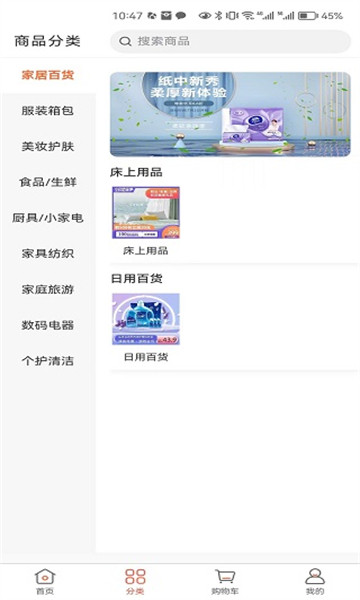The image size is (360, 600).
Task: Switch to the 我的 profile tab
Action: click(x=315, y=582)
